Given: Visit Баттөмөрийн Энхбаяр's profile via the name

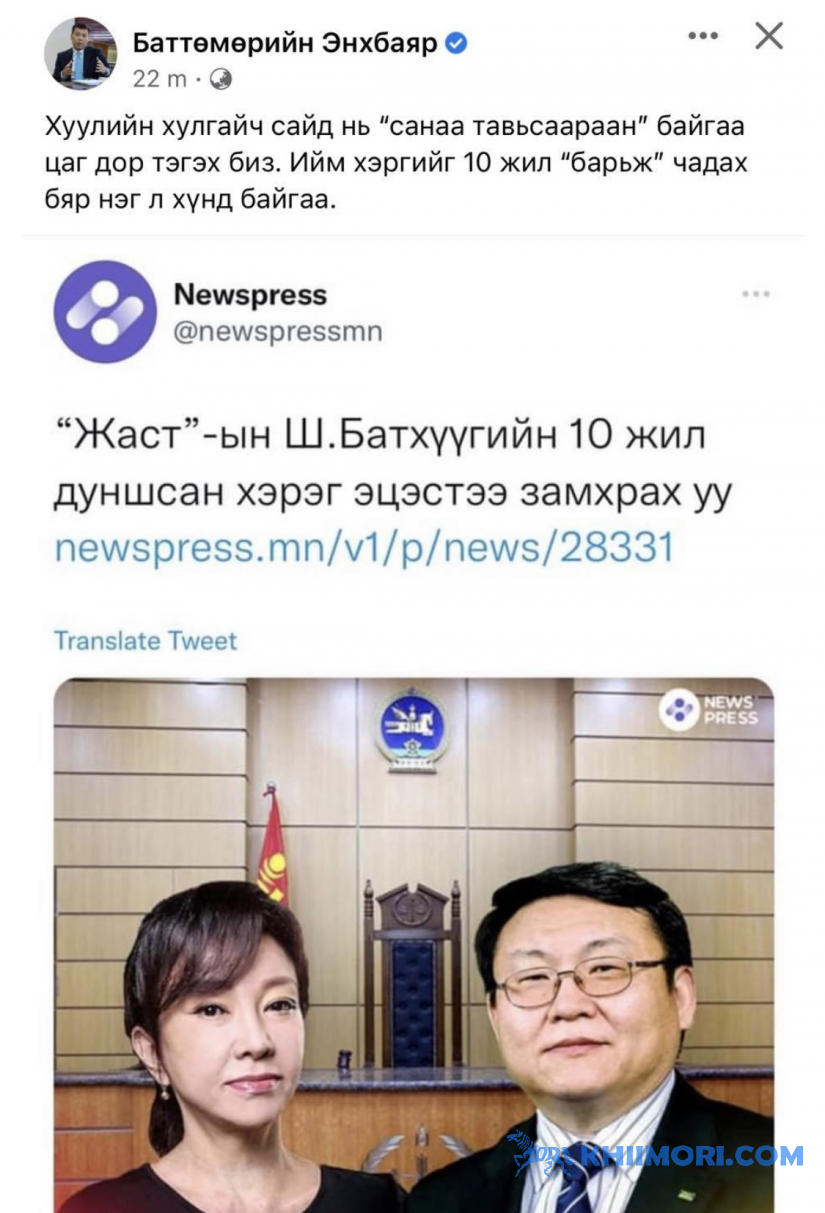Looking at the screenshot, I should point(286,44).
